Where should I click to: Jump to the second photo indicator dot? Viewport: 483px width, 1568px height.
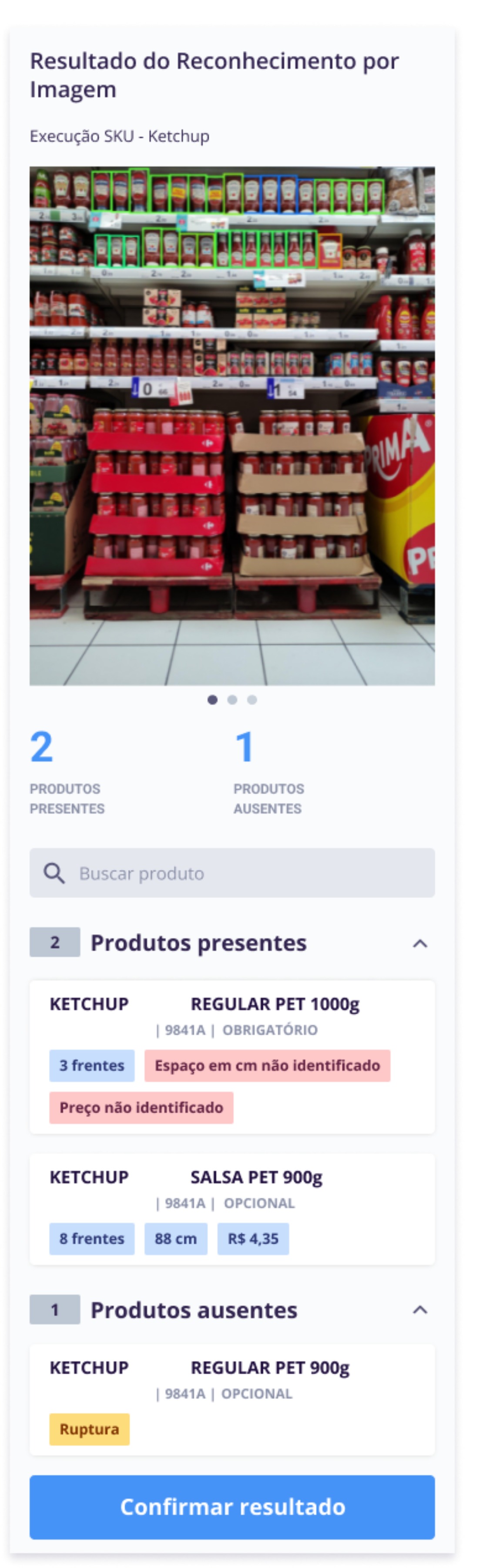pos(232,700)
